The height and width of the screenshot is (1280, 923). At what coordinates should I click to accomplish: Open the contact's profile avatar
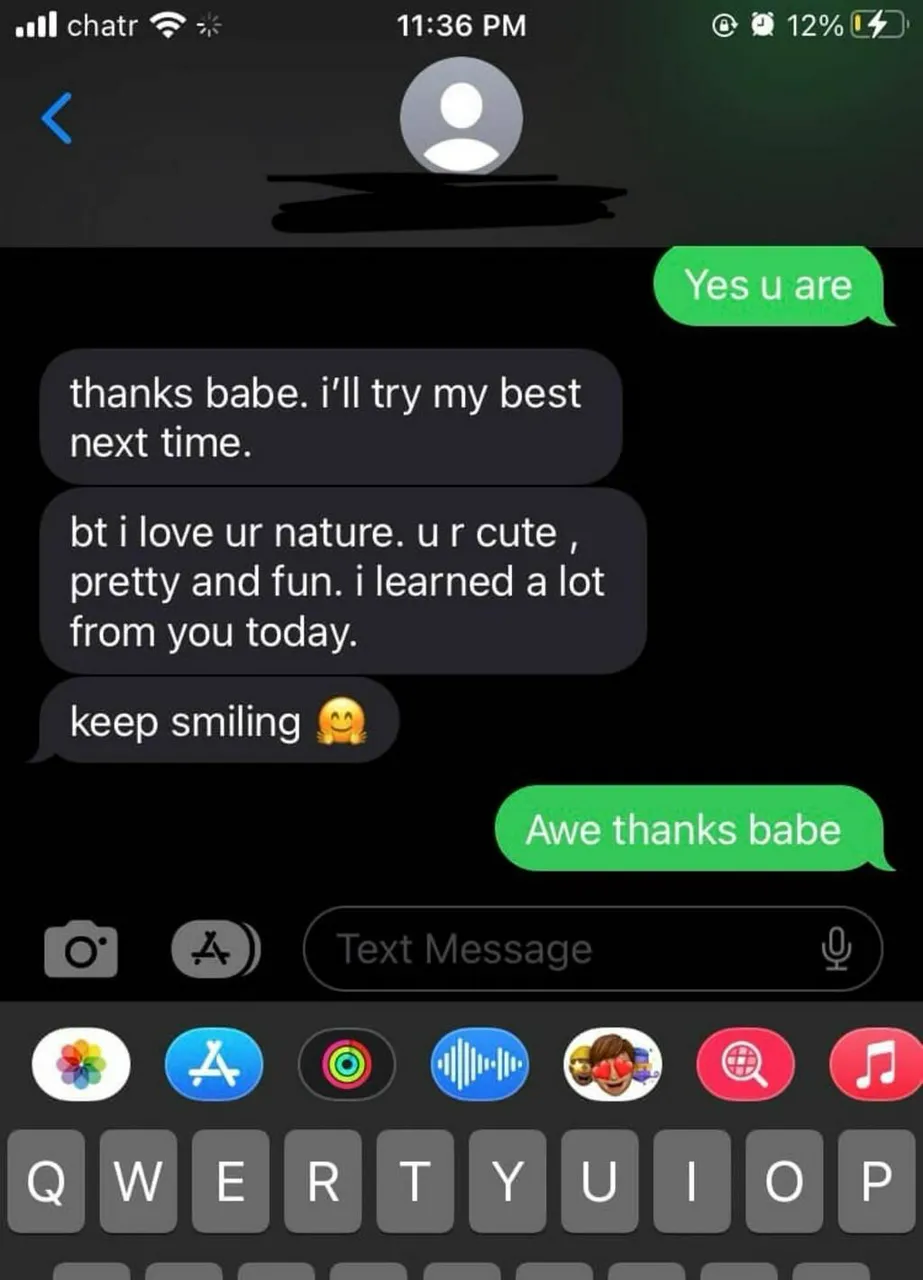point(460,116)
